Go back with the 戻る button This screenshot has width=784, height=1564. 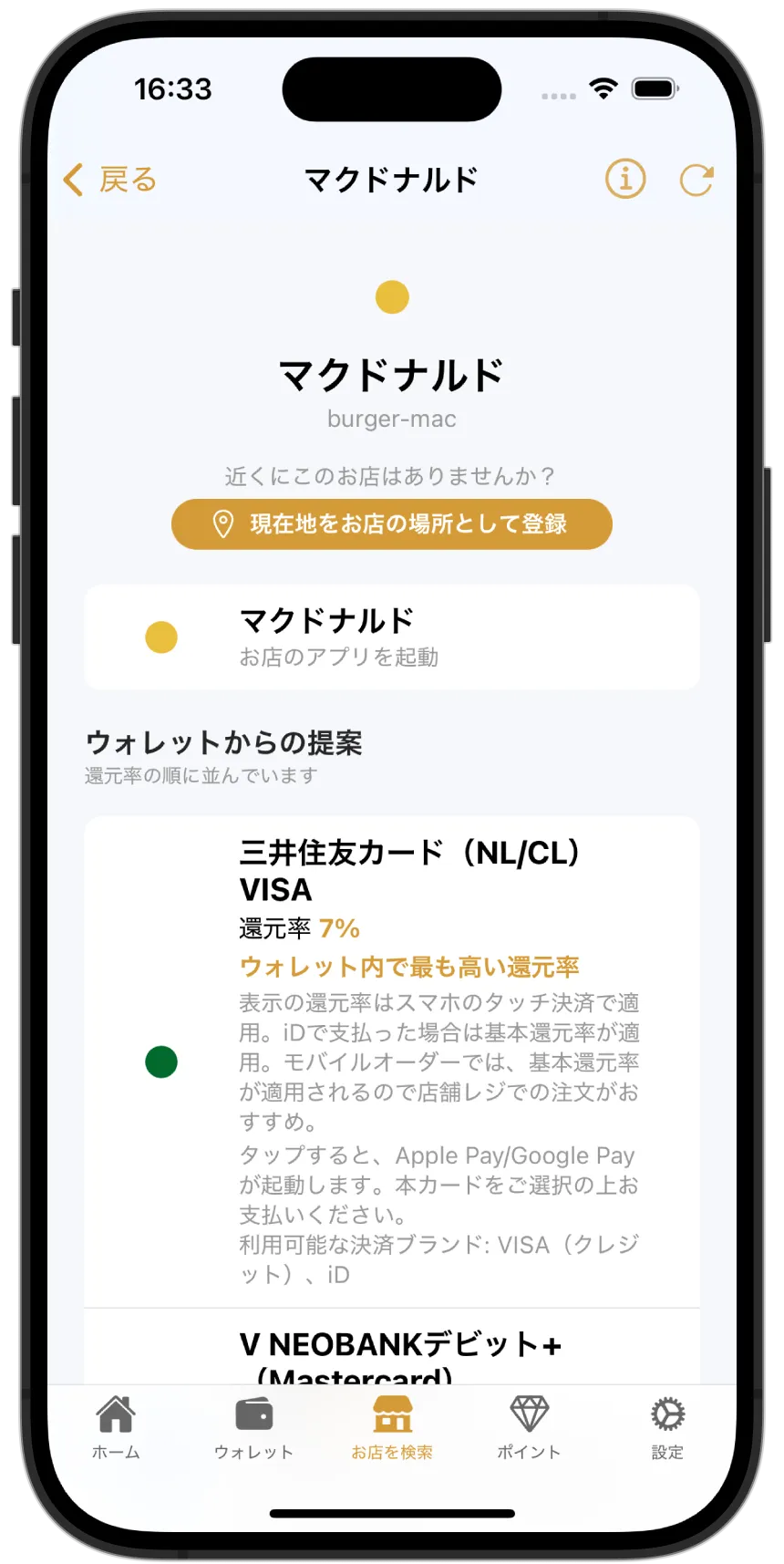pyautogui.click(x=110, y=180)
